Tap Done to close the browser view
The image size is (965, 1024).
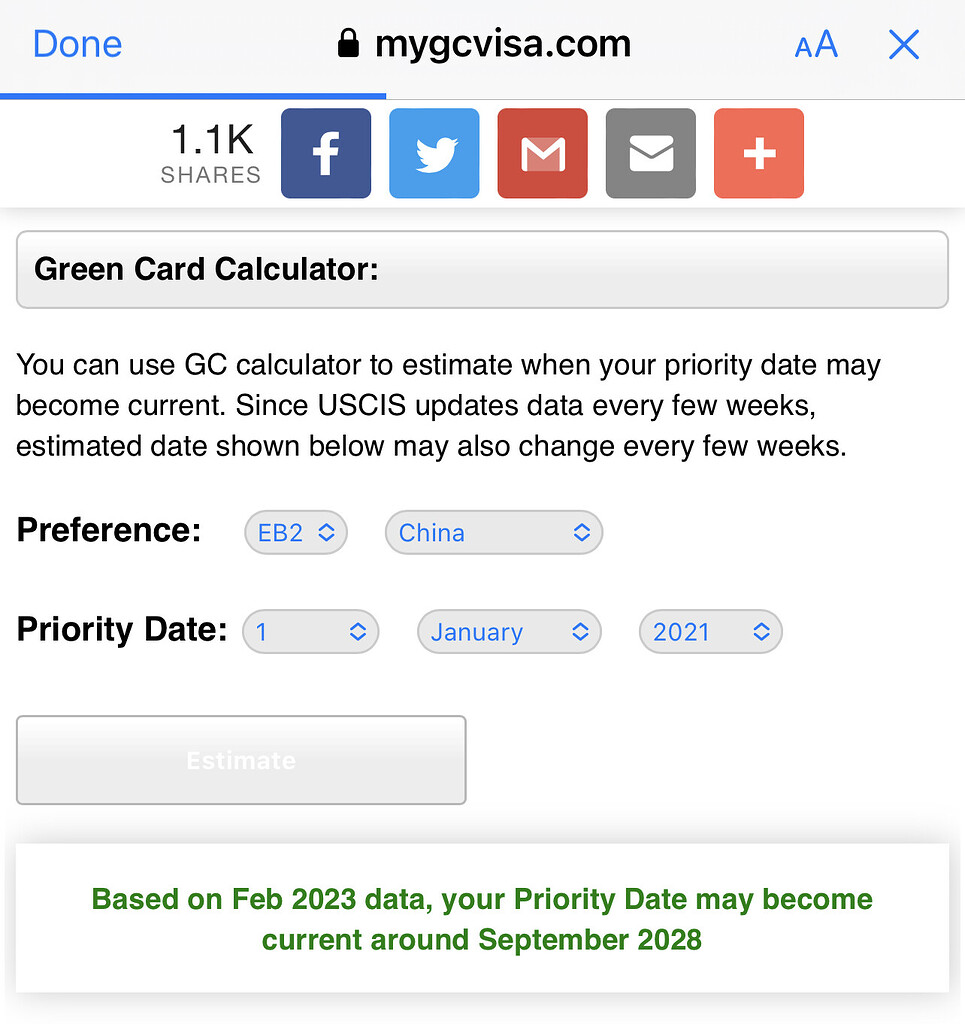[77, 44]
